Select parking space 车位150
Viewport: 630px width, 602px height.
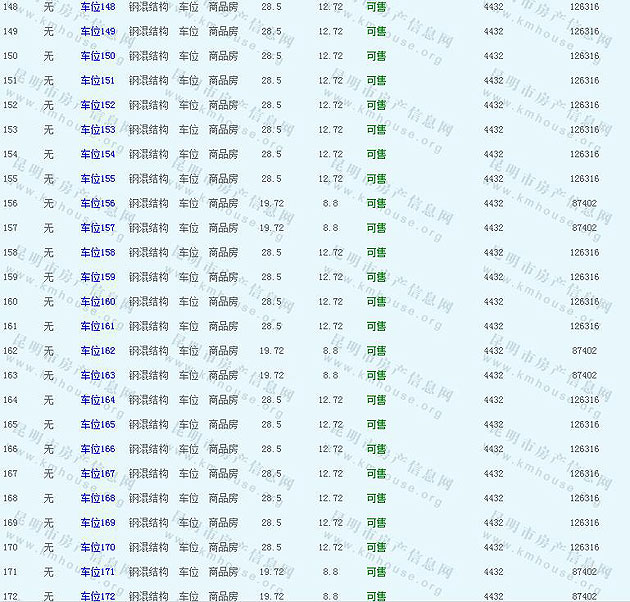click(x=97, y=56)
